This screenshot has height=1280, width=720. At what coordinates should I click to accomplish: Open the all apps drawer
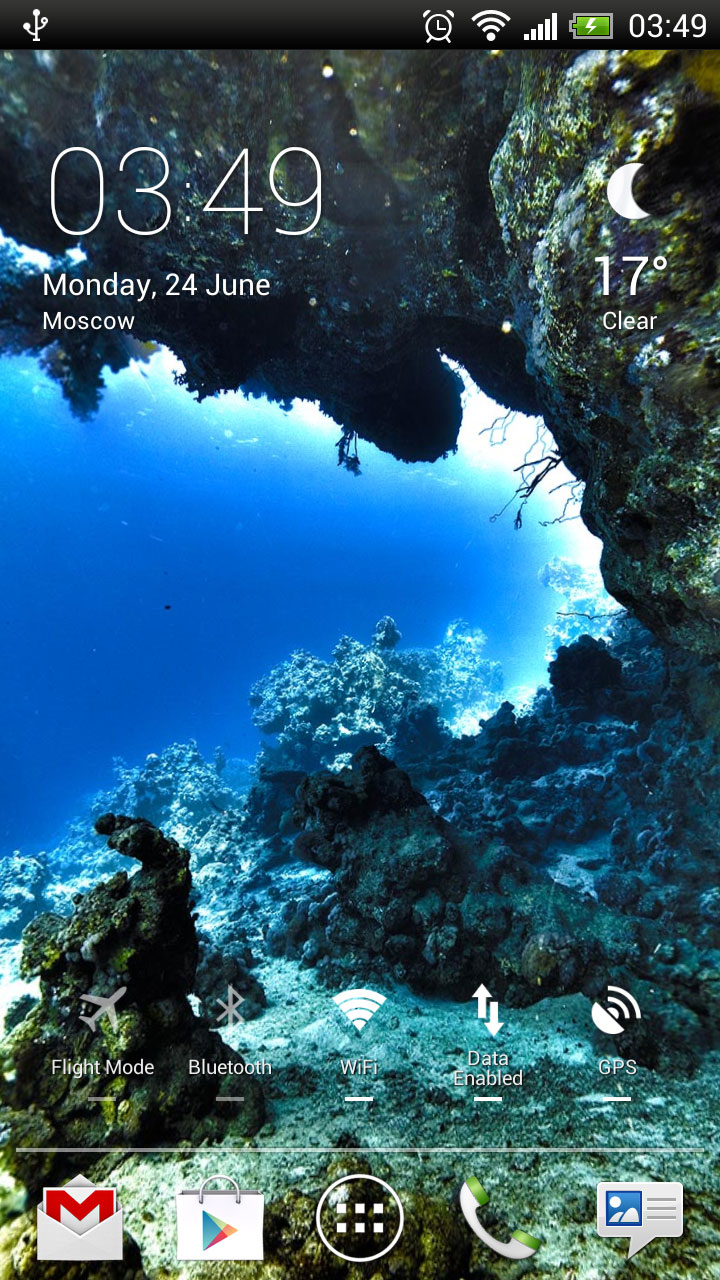pyautogui.click(x=360, y=1218)
